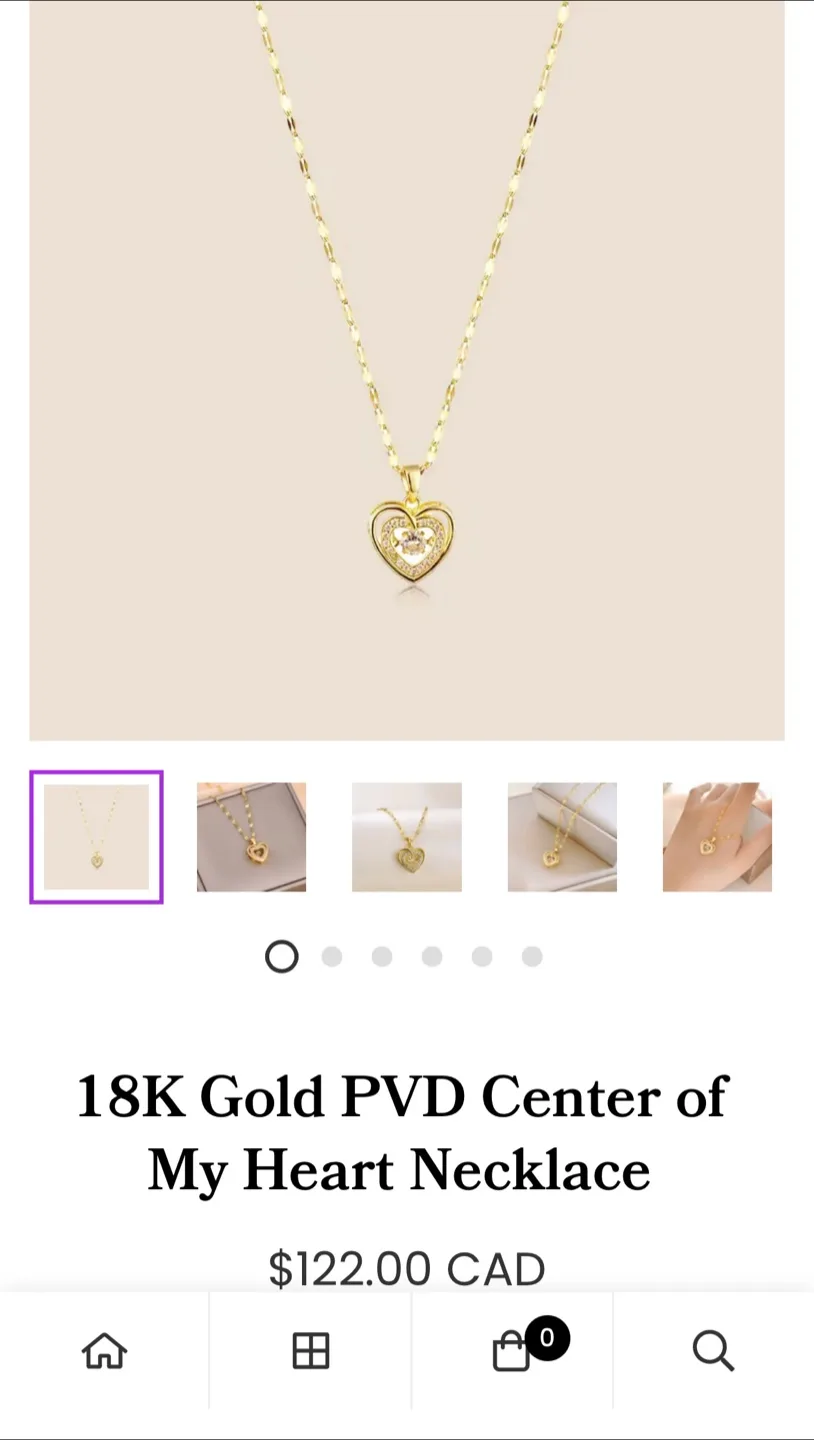Select the last carousel dot indicator
This screenshot has width=814, height=1440.
pyautogui.click(x=531, y=957)
